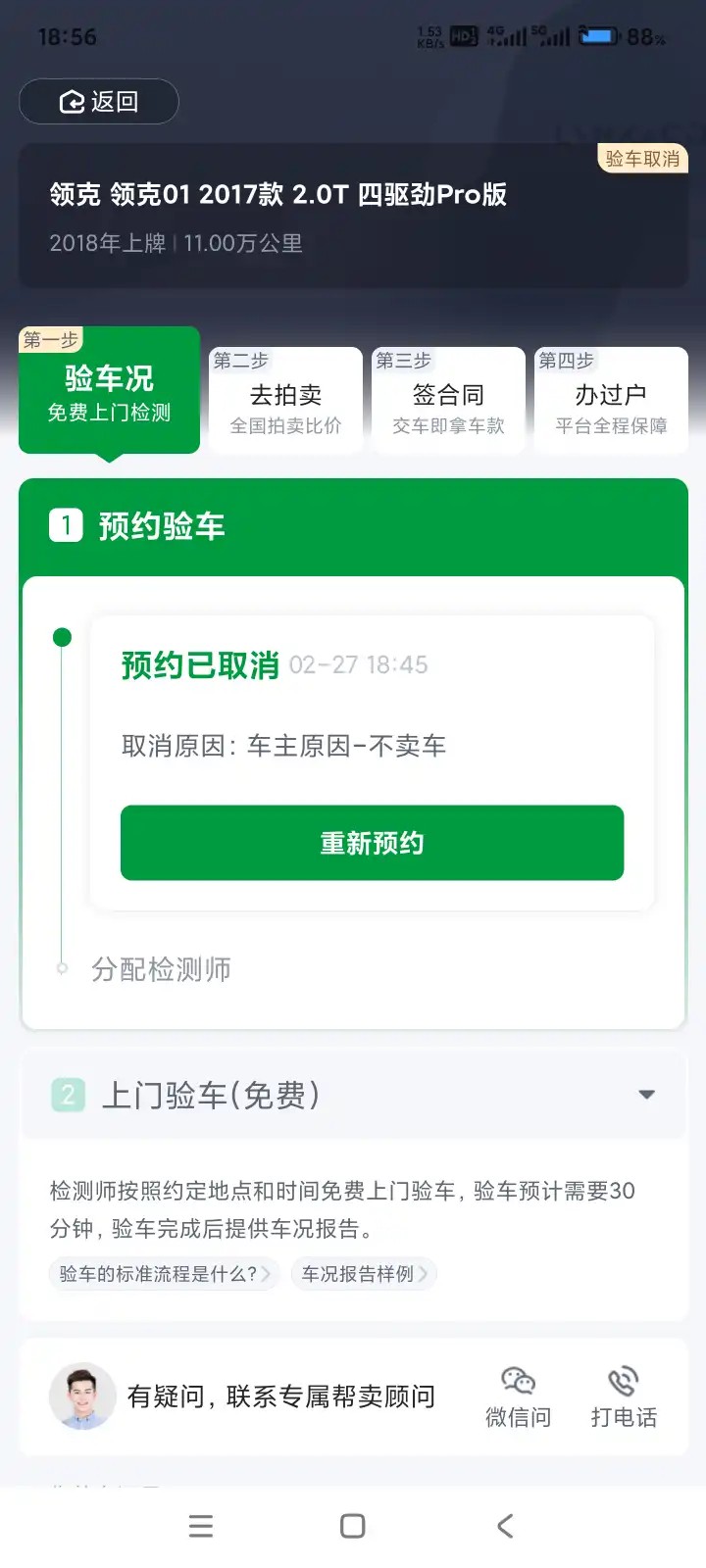View the 车况报告样例 link
Viewport: 706px width, 1568px height.
[364, 1274]
